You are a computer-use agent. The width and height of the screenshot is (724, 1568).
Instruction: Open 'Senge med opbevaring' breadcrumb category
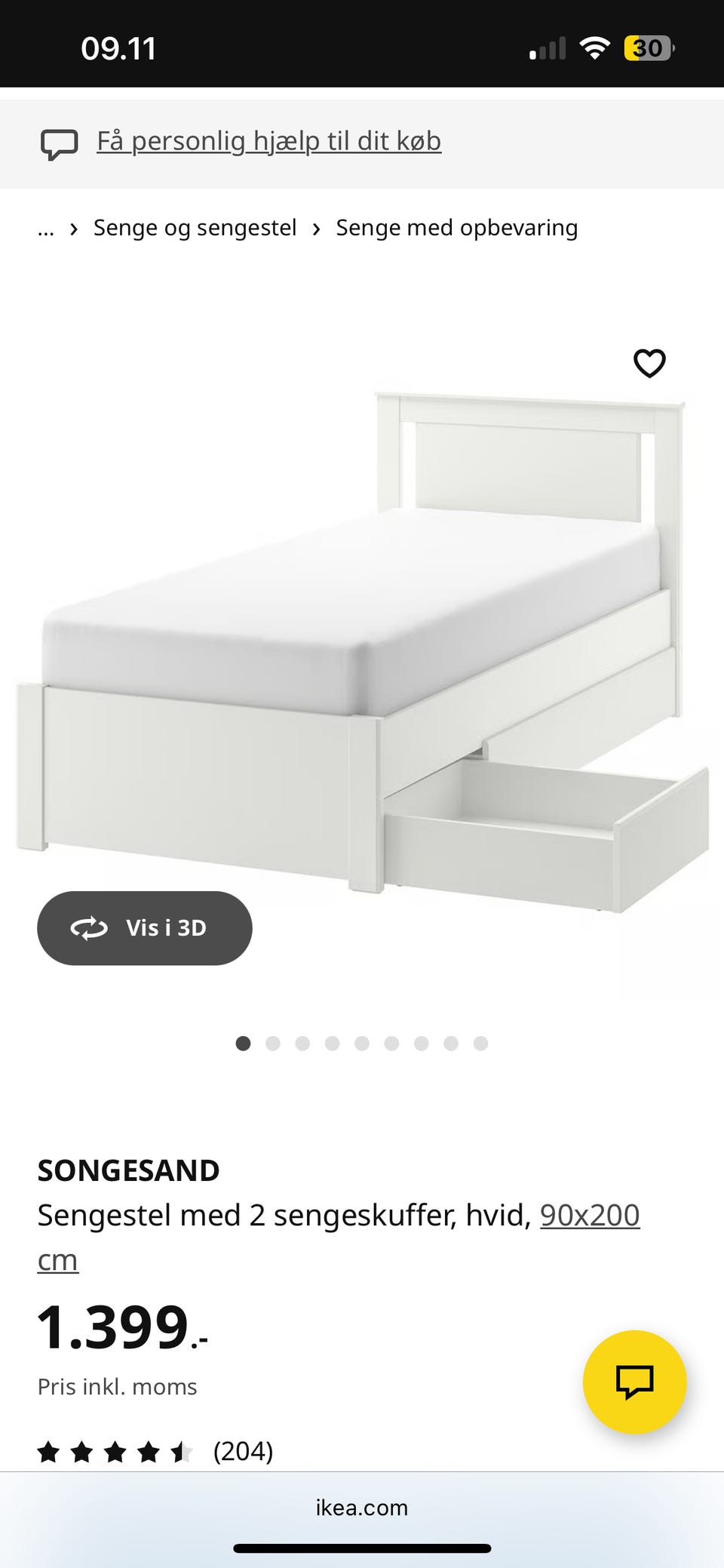(456, 228)
